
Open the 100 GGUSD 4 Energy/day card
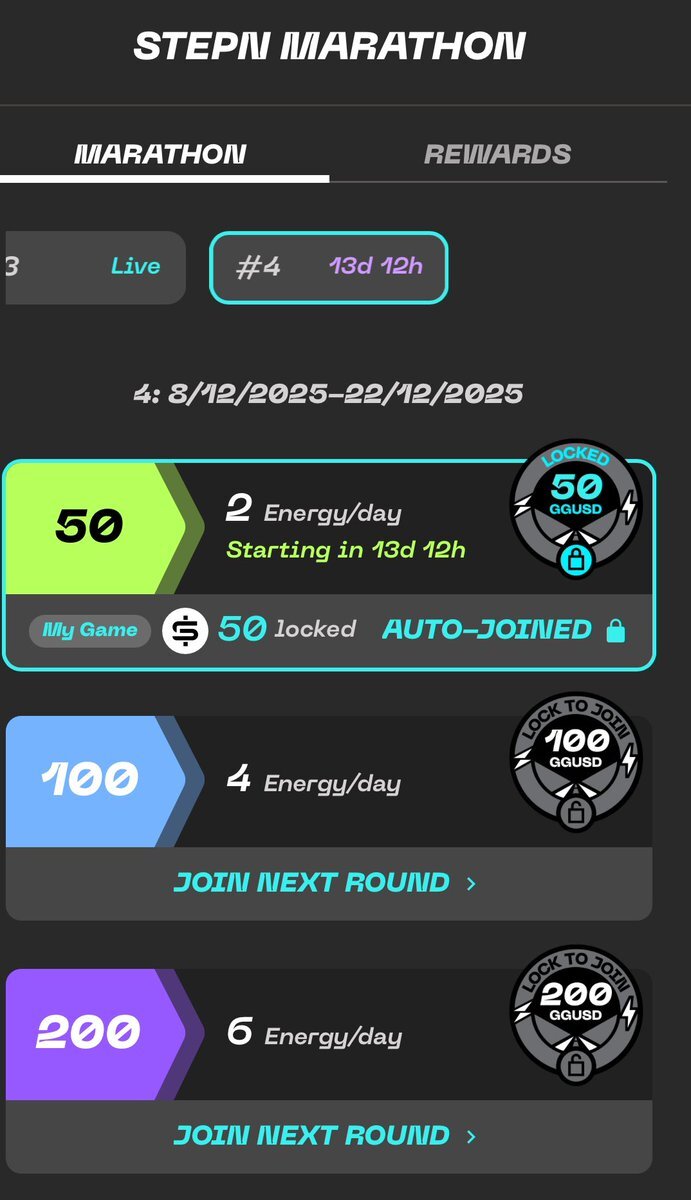(330, 781)
